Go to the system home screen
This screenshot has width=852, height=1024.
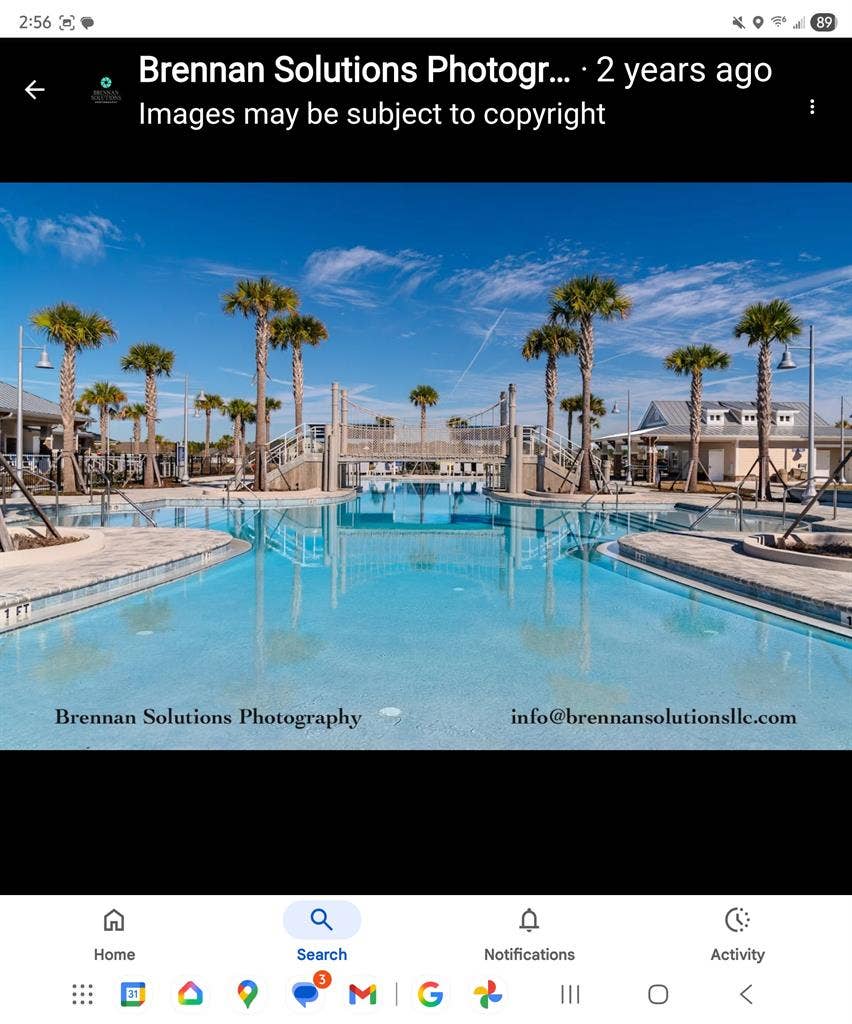point(658,994)
